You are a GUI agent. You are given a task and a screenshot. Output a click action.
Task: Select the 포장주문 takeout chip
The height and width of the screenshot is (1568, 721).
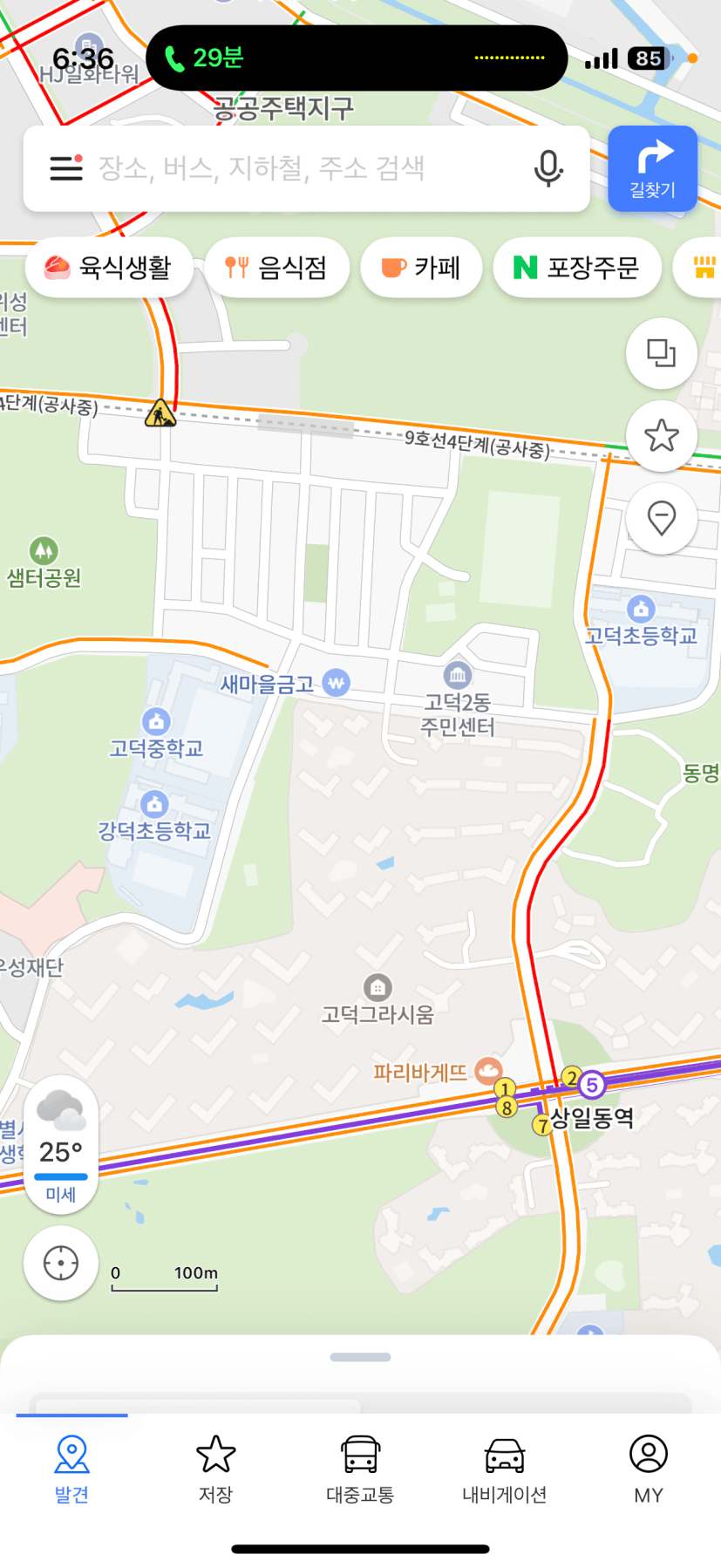pos(576,267)
